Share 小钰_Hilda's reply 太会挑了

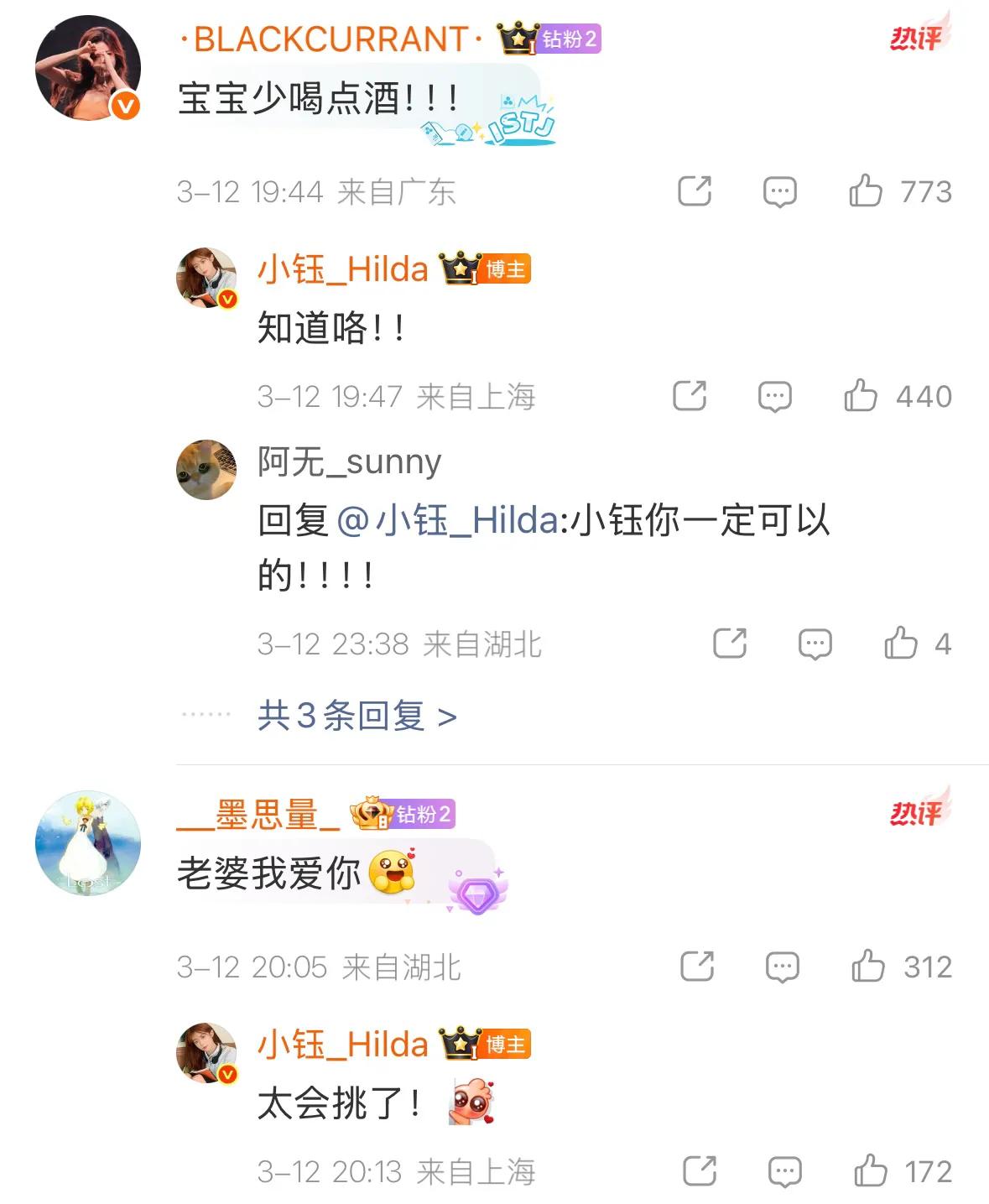[700, 1170]
